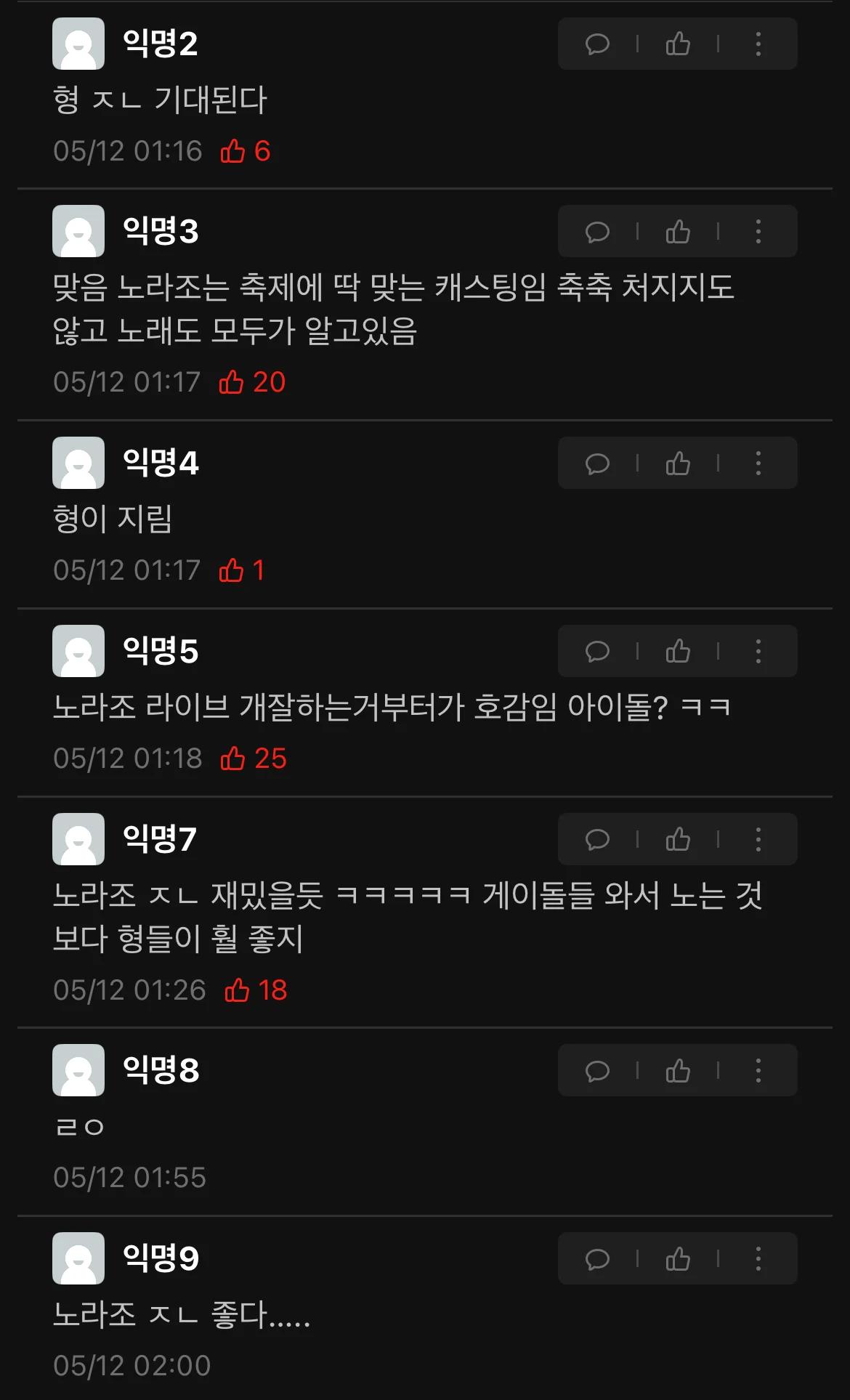Open more options for 익명7's comment
850x1400 pixels.
click(x=758, y=839)
